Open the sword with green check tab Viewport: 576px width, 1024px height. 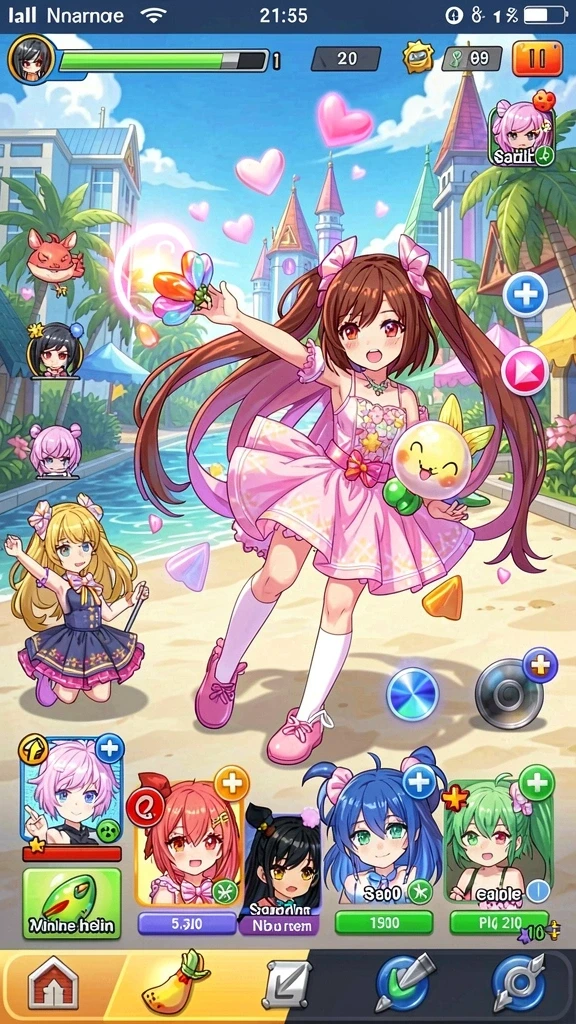pyautogui.click(x=403, y=984)
